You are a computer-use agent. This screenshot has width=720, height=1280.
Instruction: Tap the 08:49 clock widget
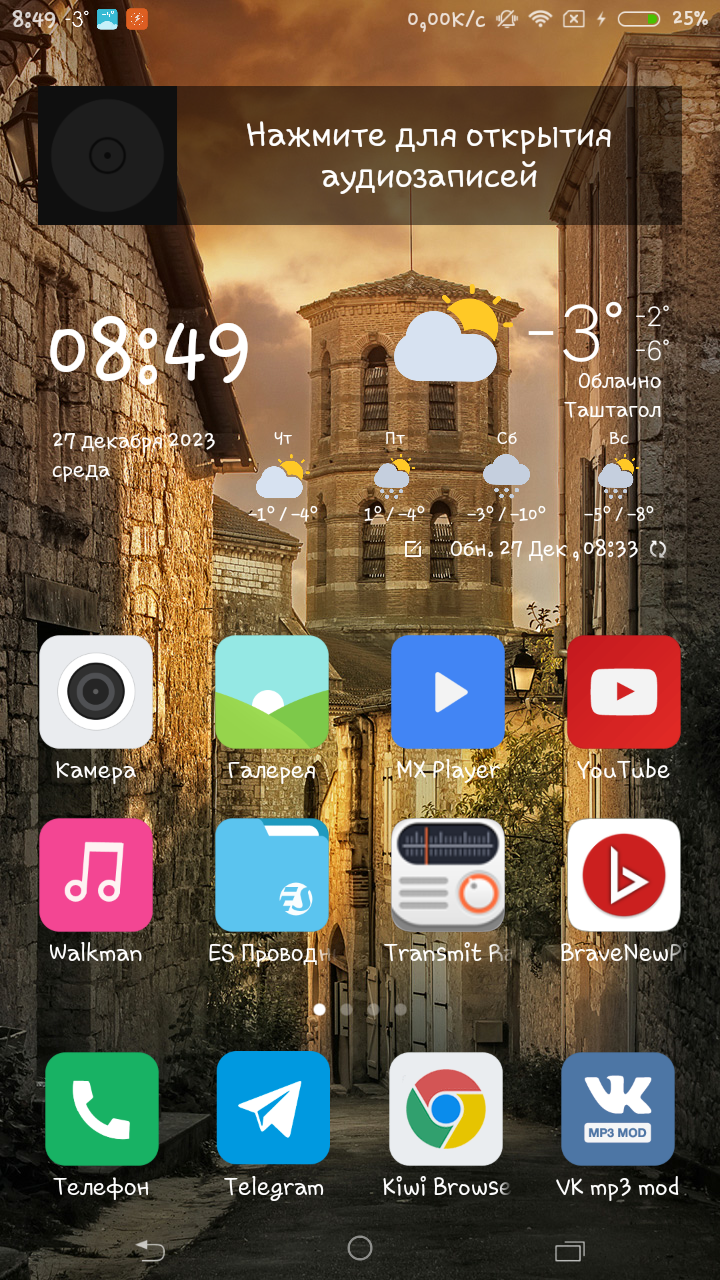[150, 352]
